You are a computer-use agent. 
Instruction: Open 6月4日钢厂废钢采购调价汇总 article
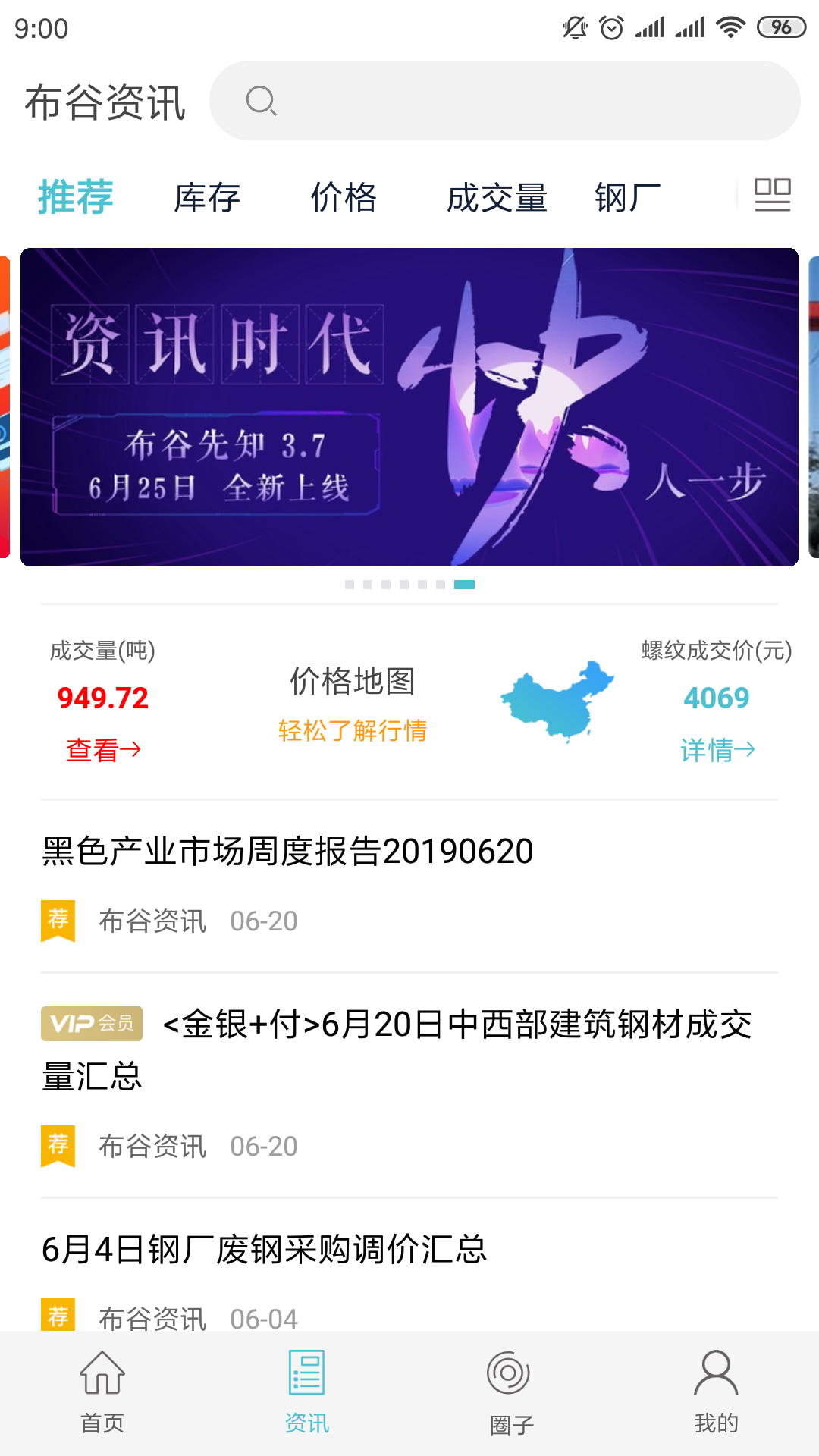click(x=409, y=1266)
